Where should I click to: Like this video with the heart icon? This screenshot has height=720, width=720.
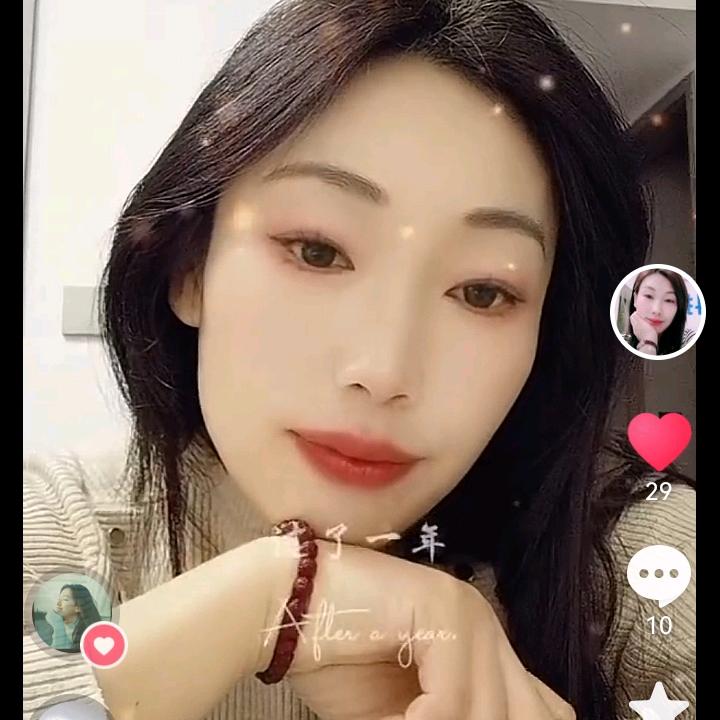pyautogui.click(x=659, y=441)
